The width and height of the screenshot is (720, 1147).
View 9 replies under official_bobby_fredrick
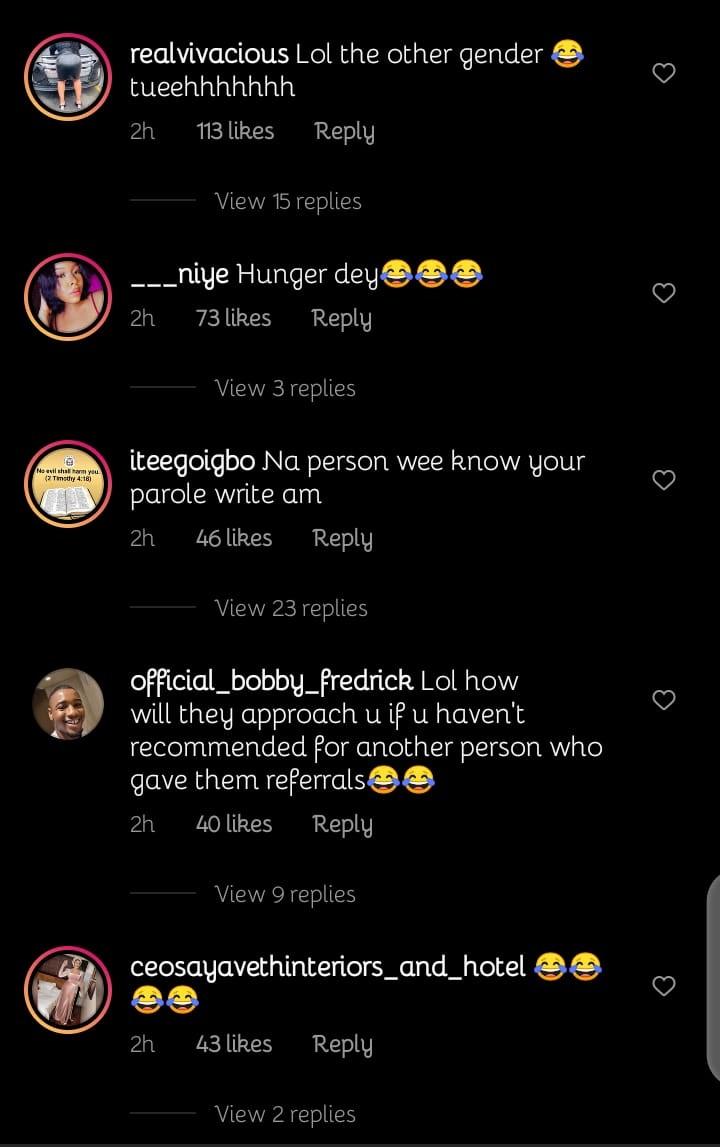[284, 894]
